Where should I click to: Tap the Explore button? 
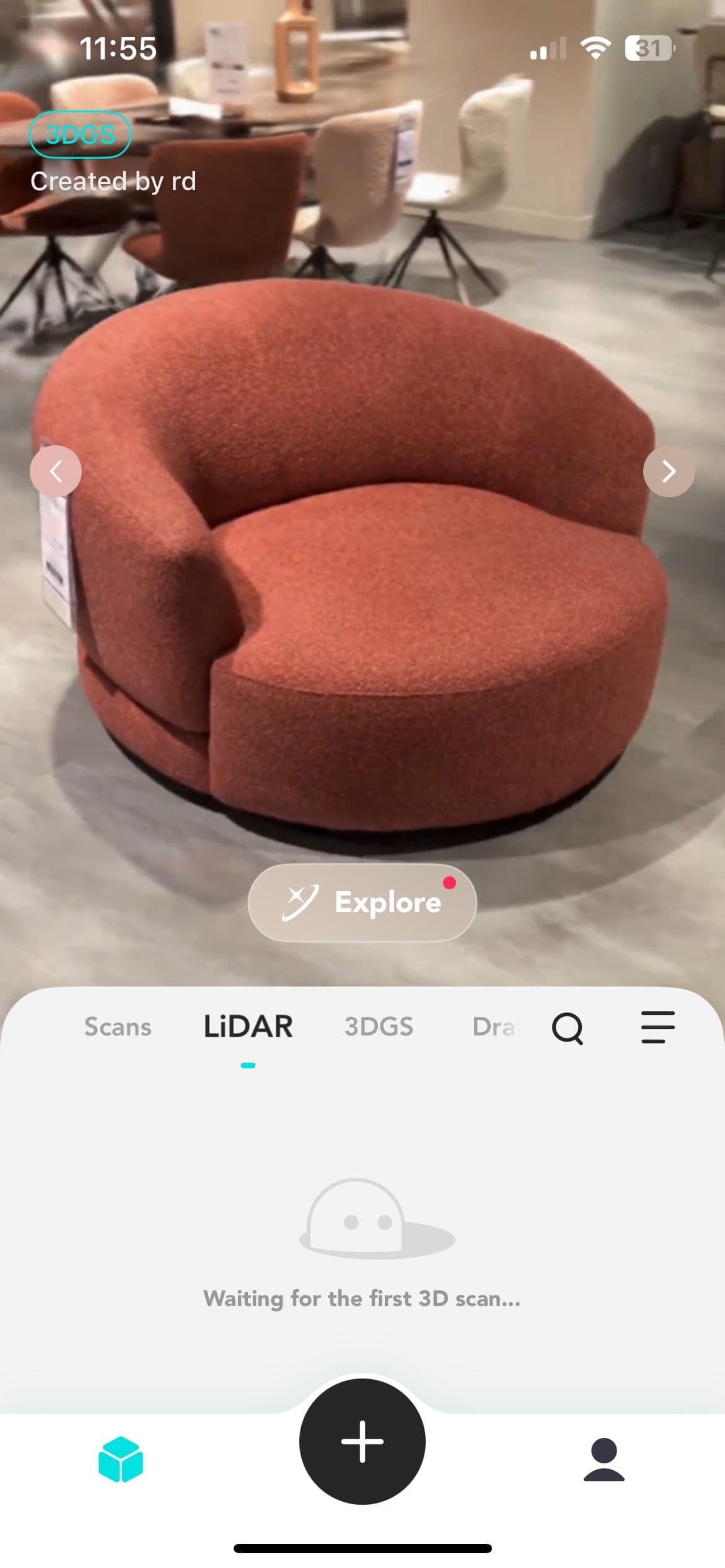click(x=362, y=902)
